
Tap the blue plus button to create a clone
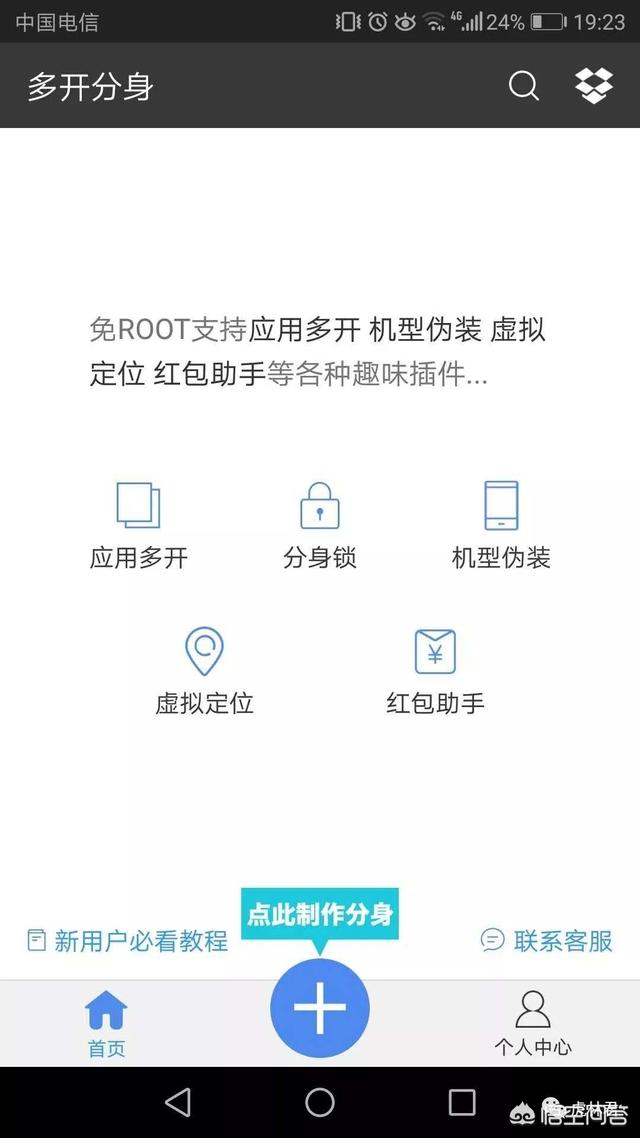click(x=320, y=1008)
